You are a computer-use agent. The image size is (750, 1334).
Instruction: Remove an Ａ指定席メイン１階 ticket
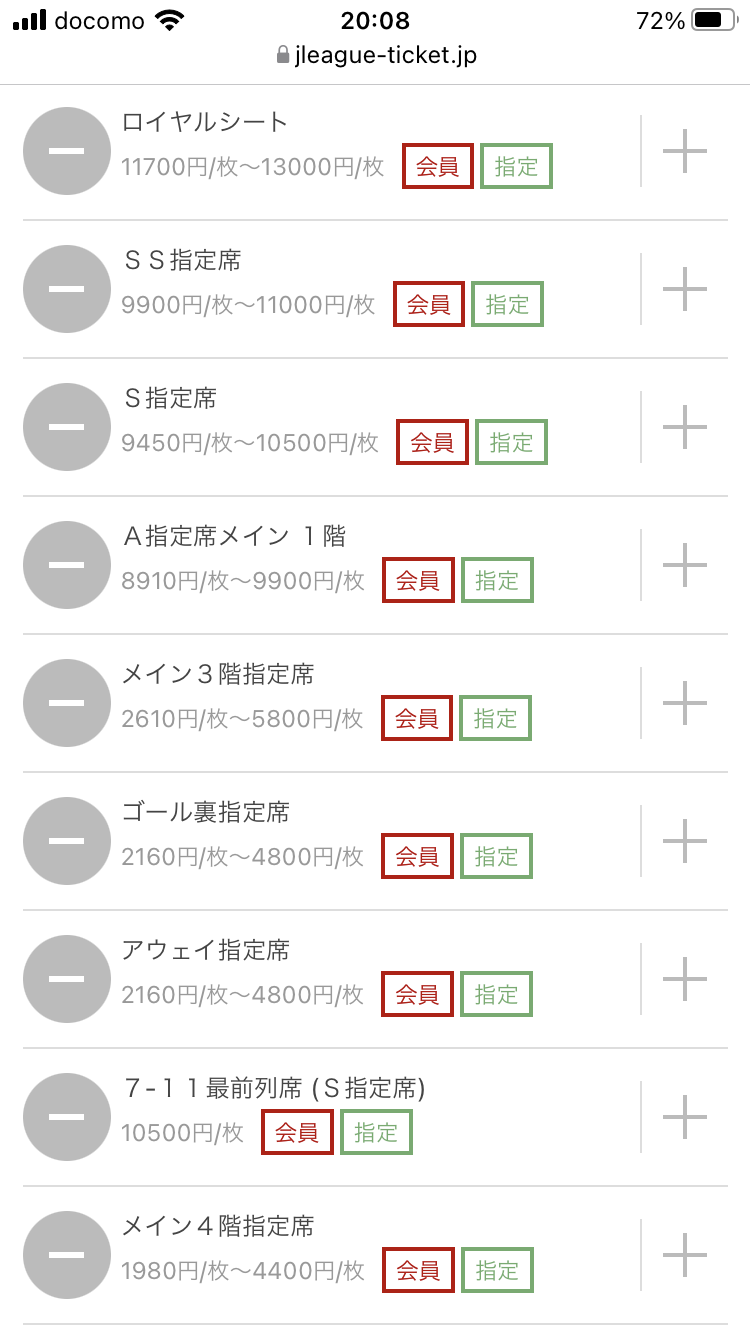click(67, 565)
